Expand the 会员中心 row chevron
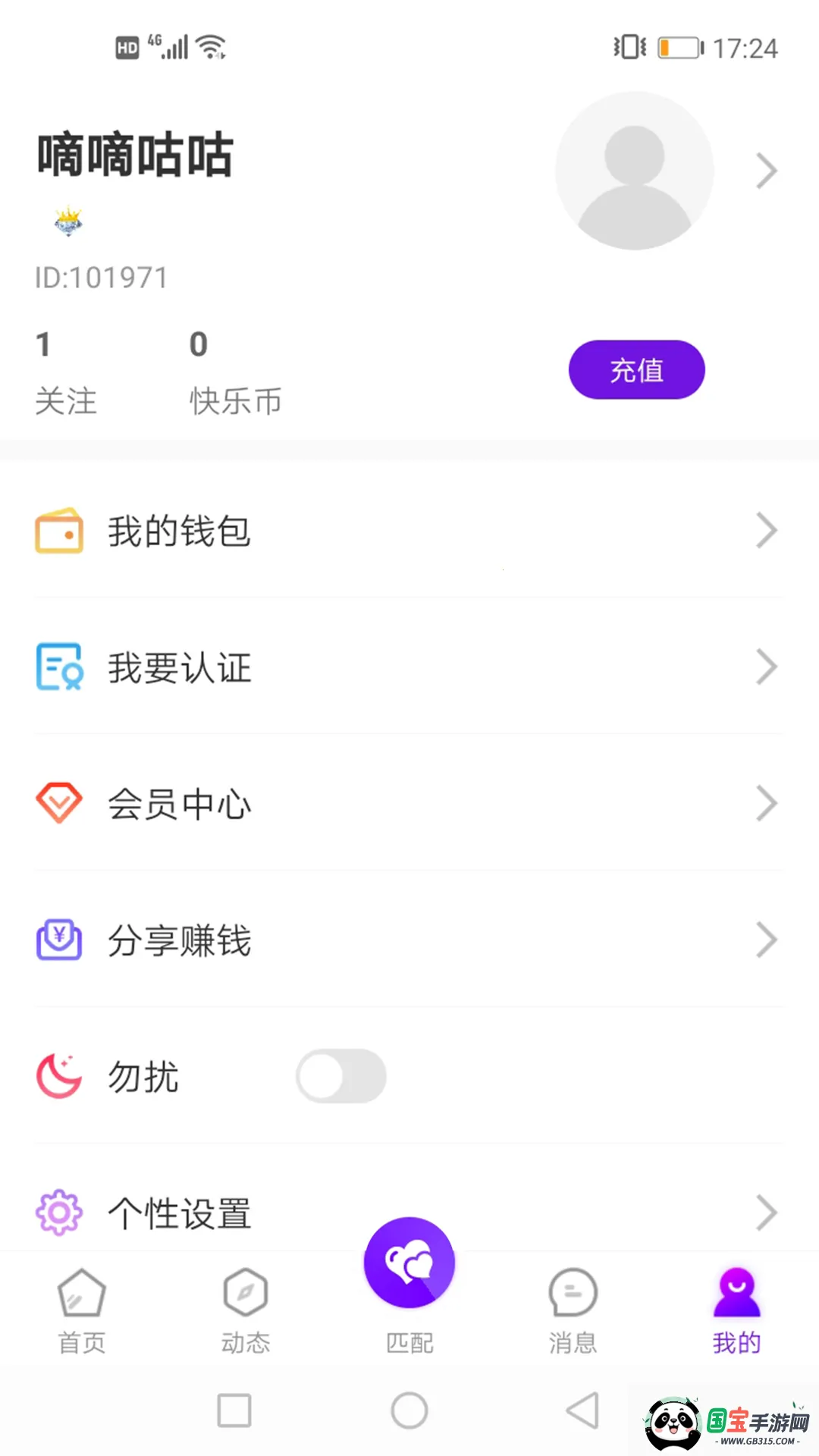This screenshot has width=819, height=1456. 764,804
